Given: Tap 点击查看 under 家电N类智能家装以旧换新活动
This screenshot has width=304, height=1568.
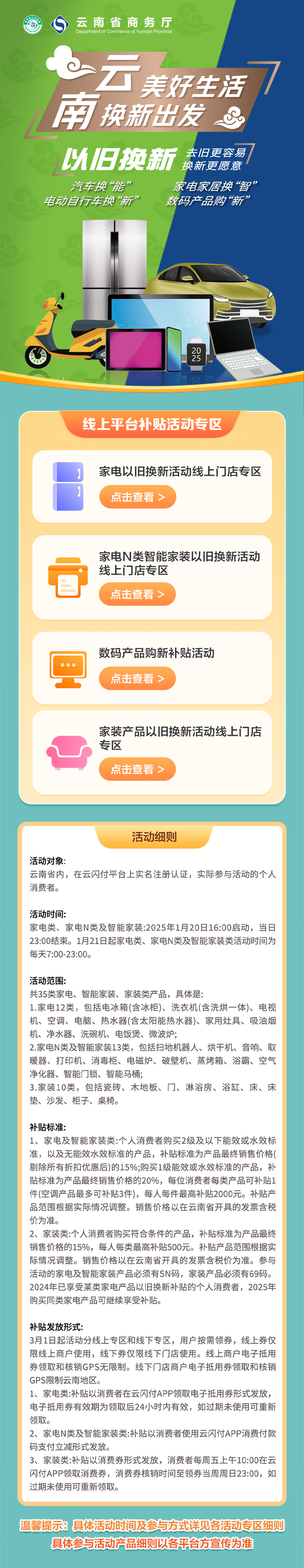Looking at the screenshot, I should tap(137, 594).
